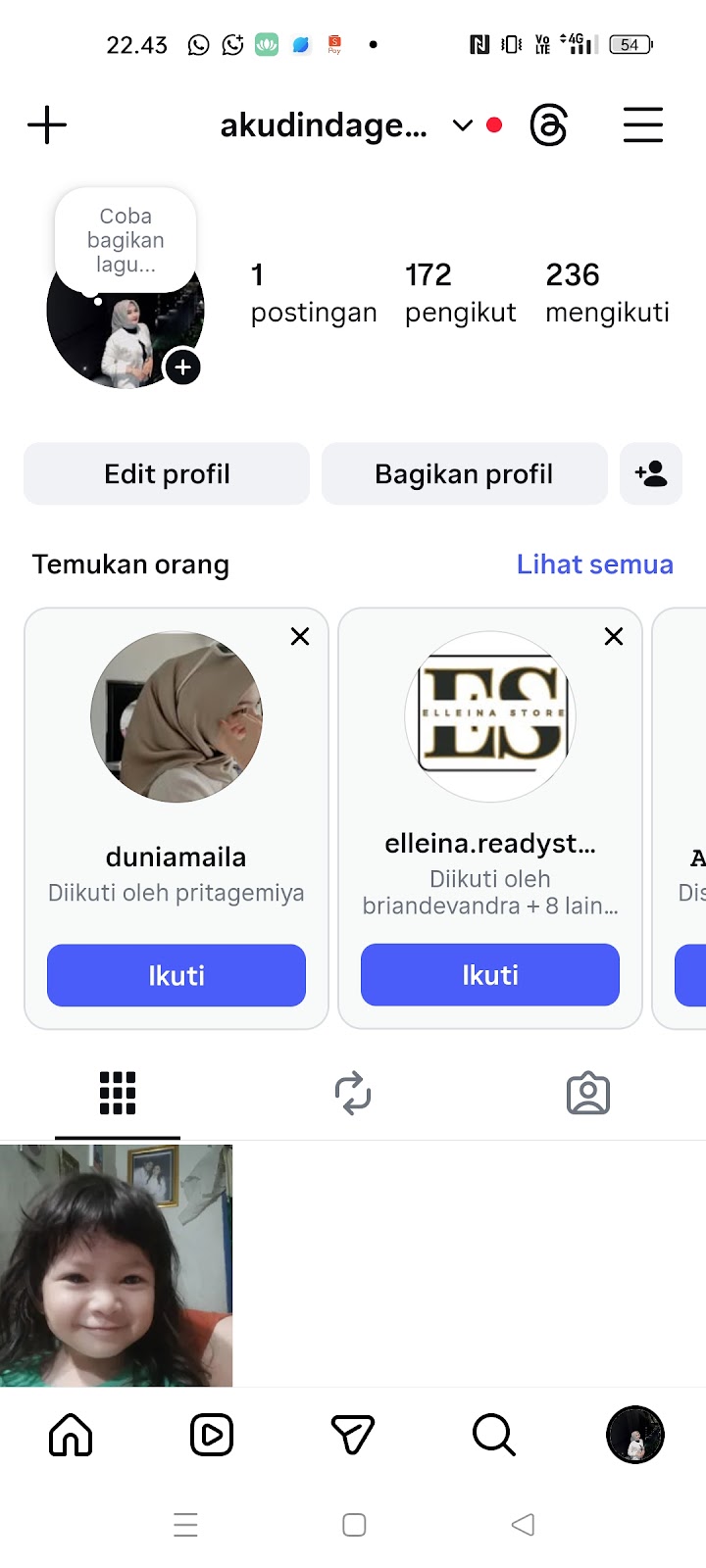Dismiss the duniamaila suggestion card
706x1568 pixels.
click(300, 637)
